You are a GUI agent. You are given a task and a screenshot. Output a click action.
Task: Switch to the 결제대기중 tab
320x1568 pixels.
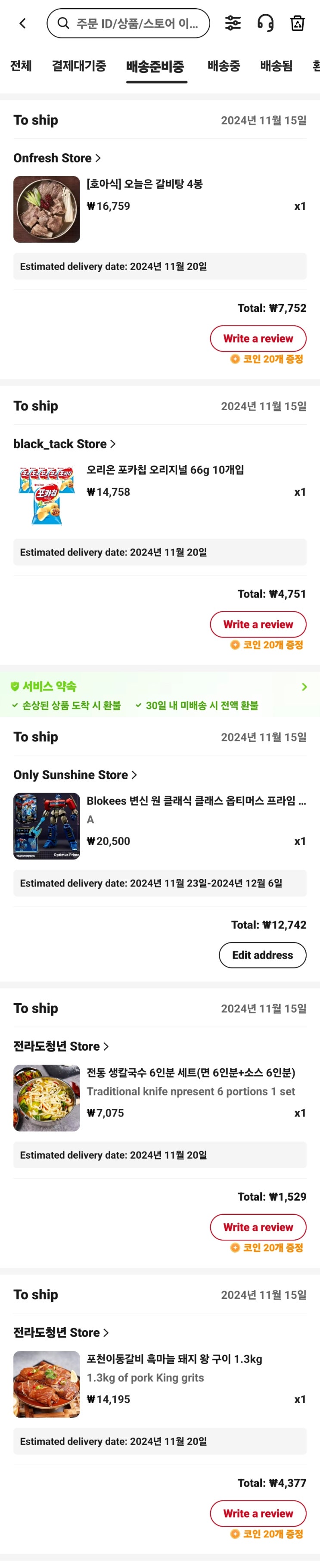pyautogui.click(x=78, y=66)
